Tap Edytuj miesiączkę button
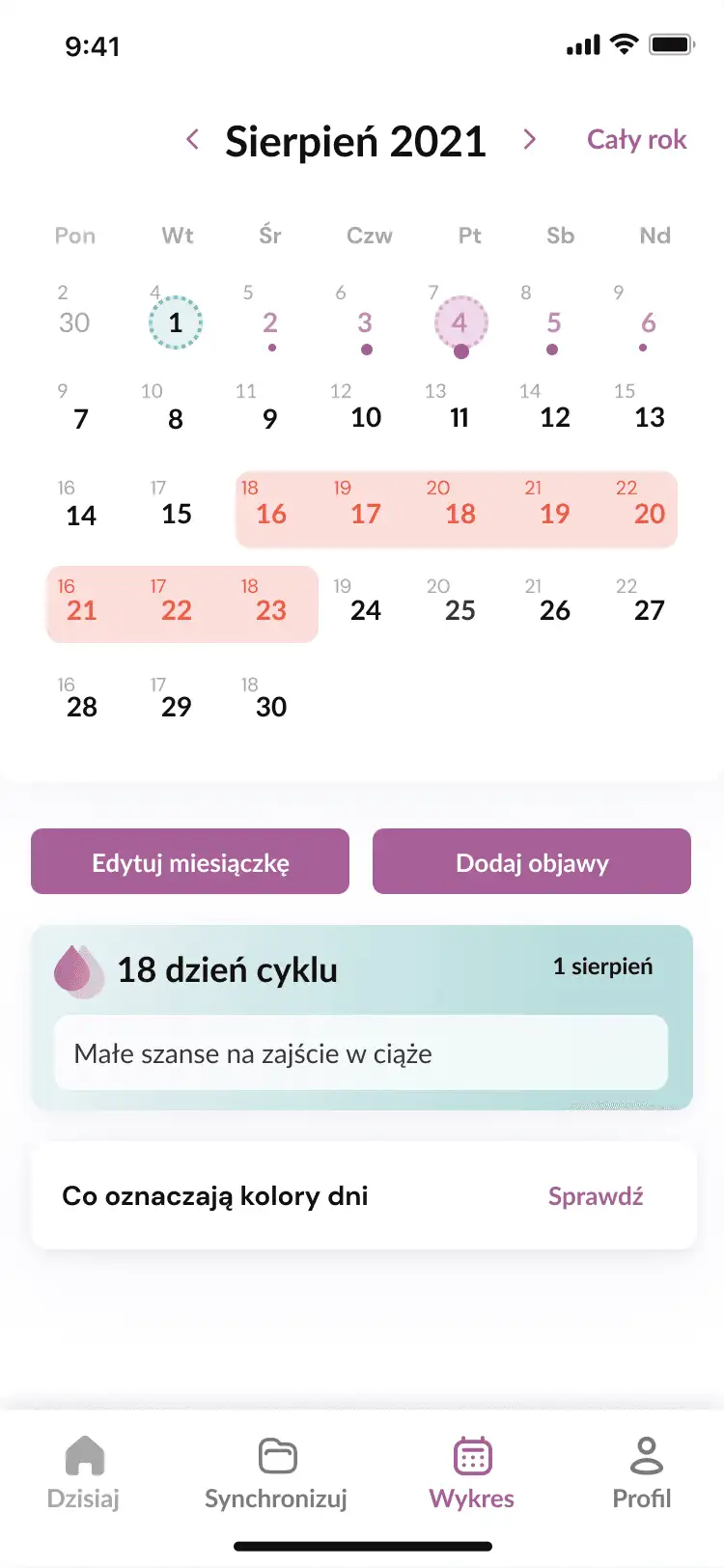 tap(190, 861)
